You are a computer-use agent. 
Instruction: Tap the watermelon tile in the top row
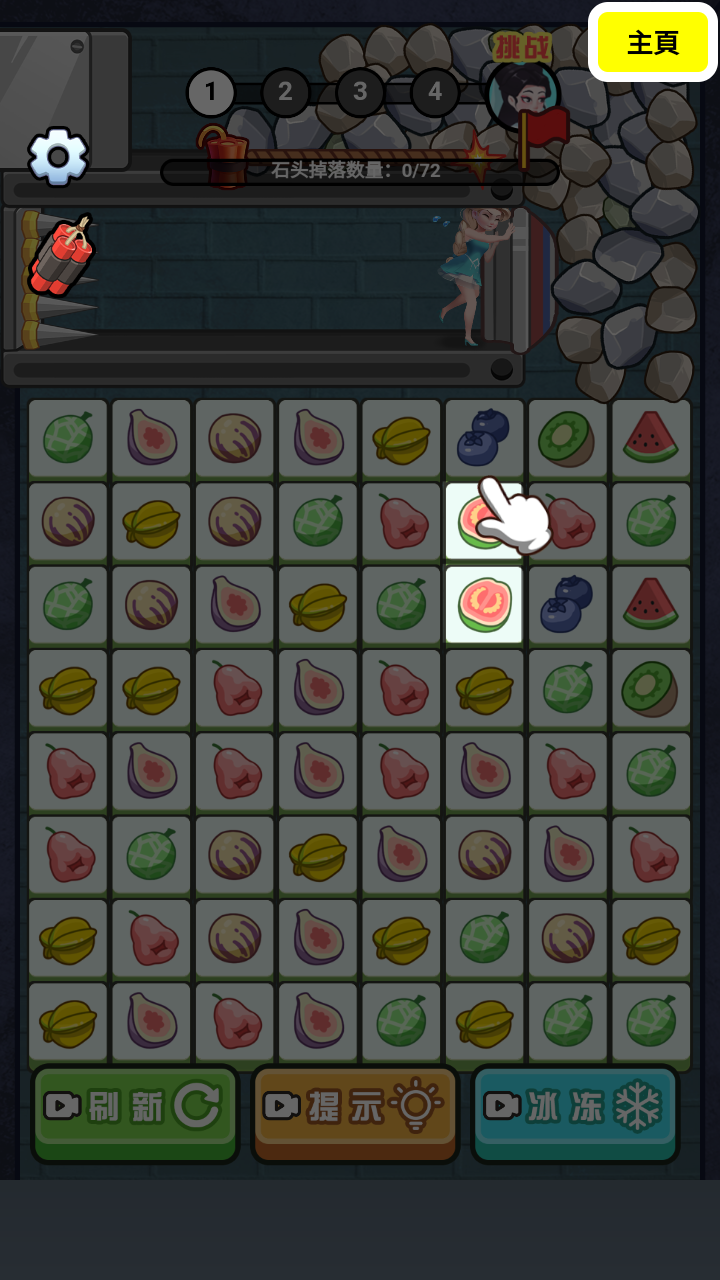tap(650, 438)
